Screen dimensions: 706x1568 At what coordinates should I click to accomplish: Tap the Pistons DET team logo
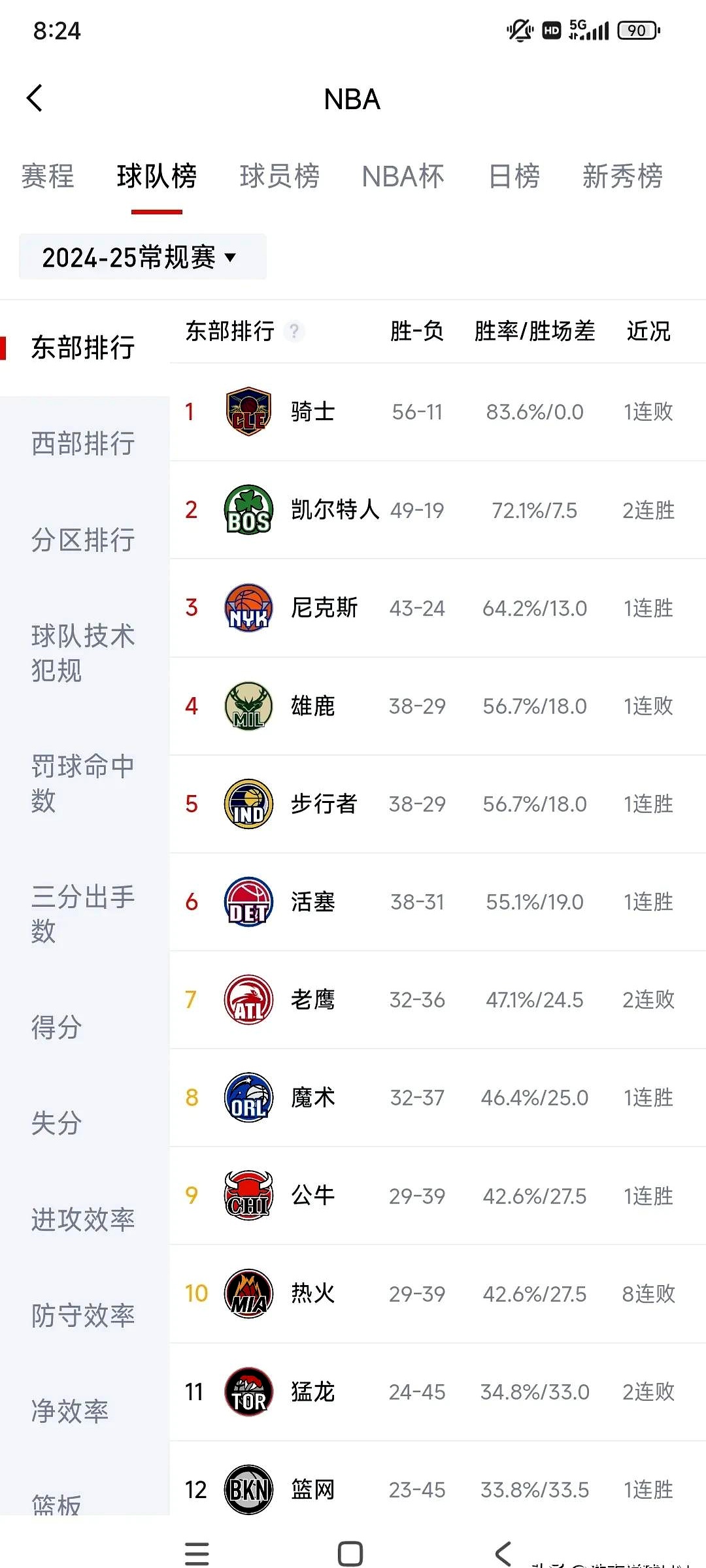[x=247, y=902]
